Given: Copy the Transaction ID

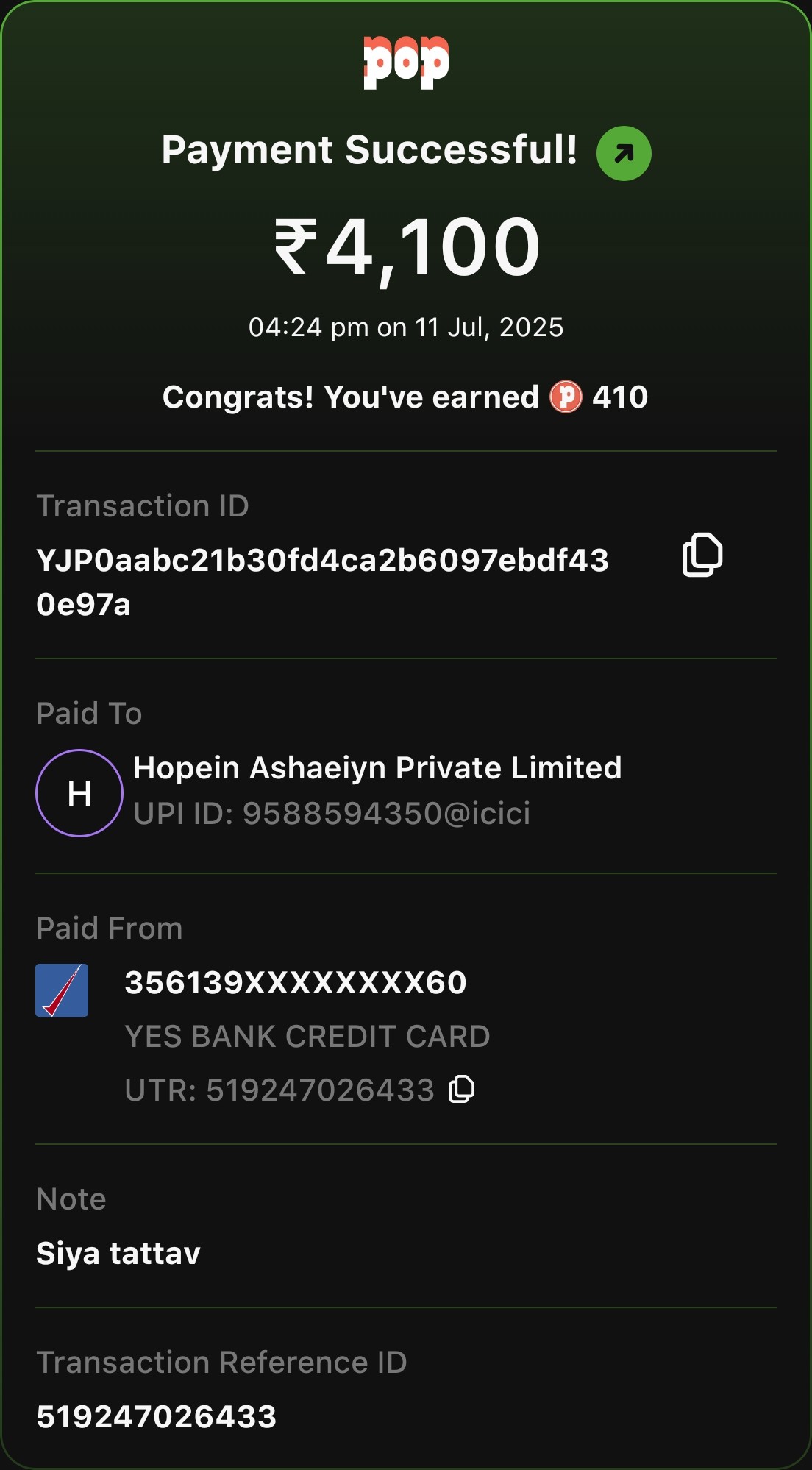Looking at the screenshot, I should tap(702, 555).
